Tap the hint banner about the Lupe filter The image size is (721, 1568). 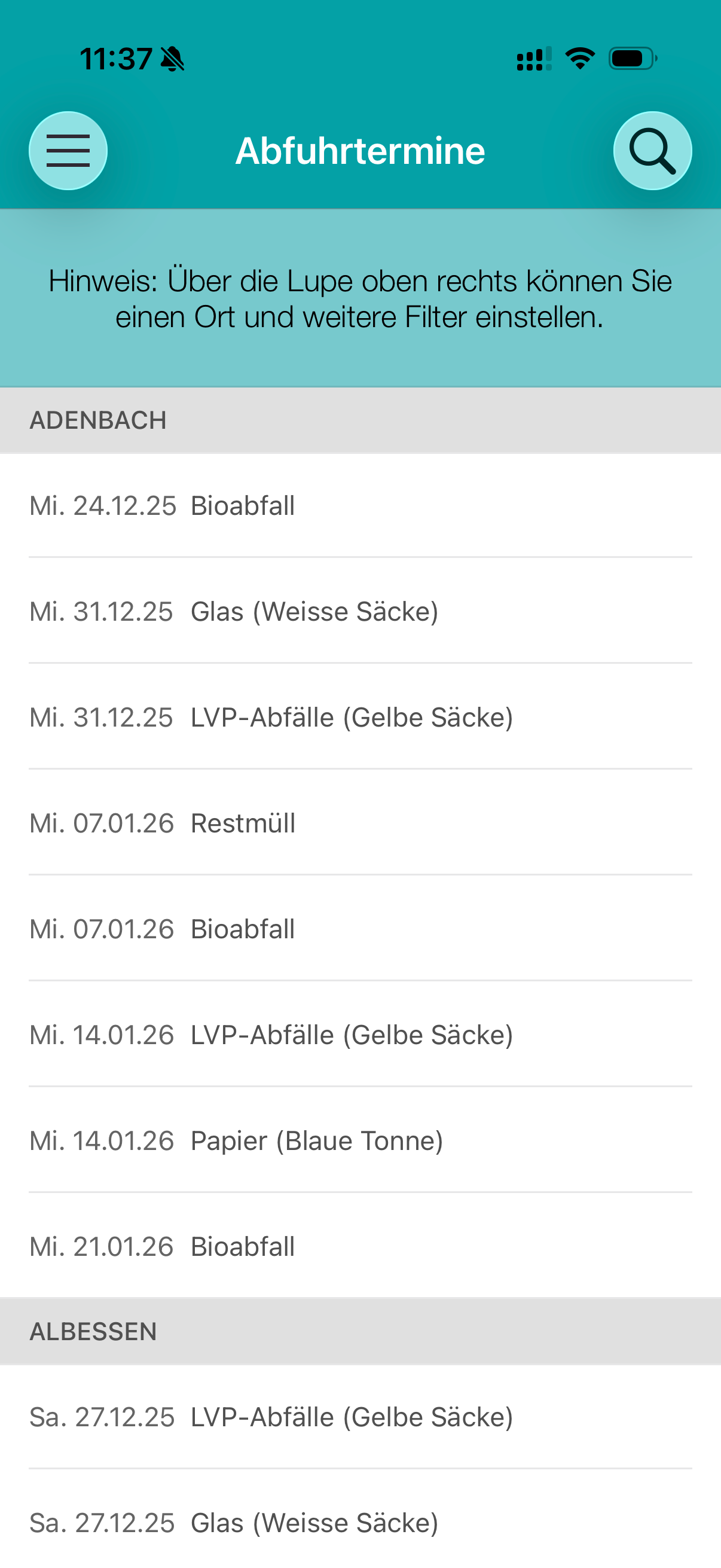[360, 298]
